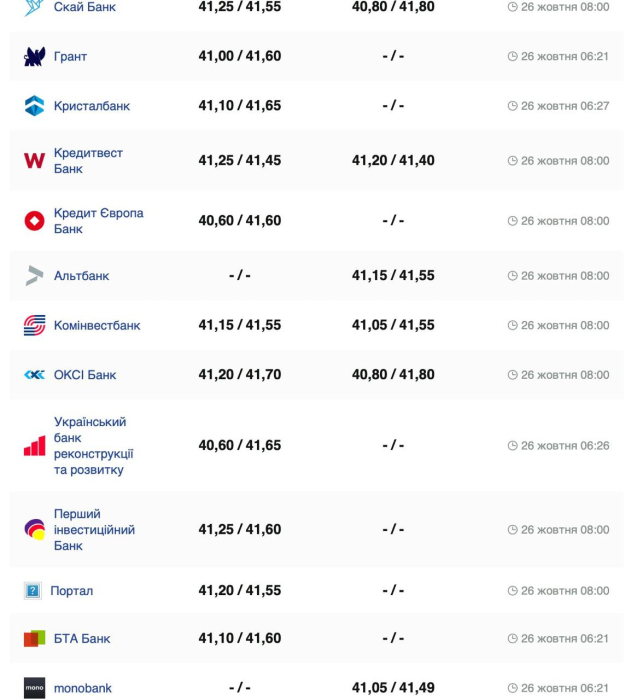Open the БТА Банк link
The width and height of the screenshot is (637, 700).
point(81,638)
